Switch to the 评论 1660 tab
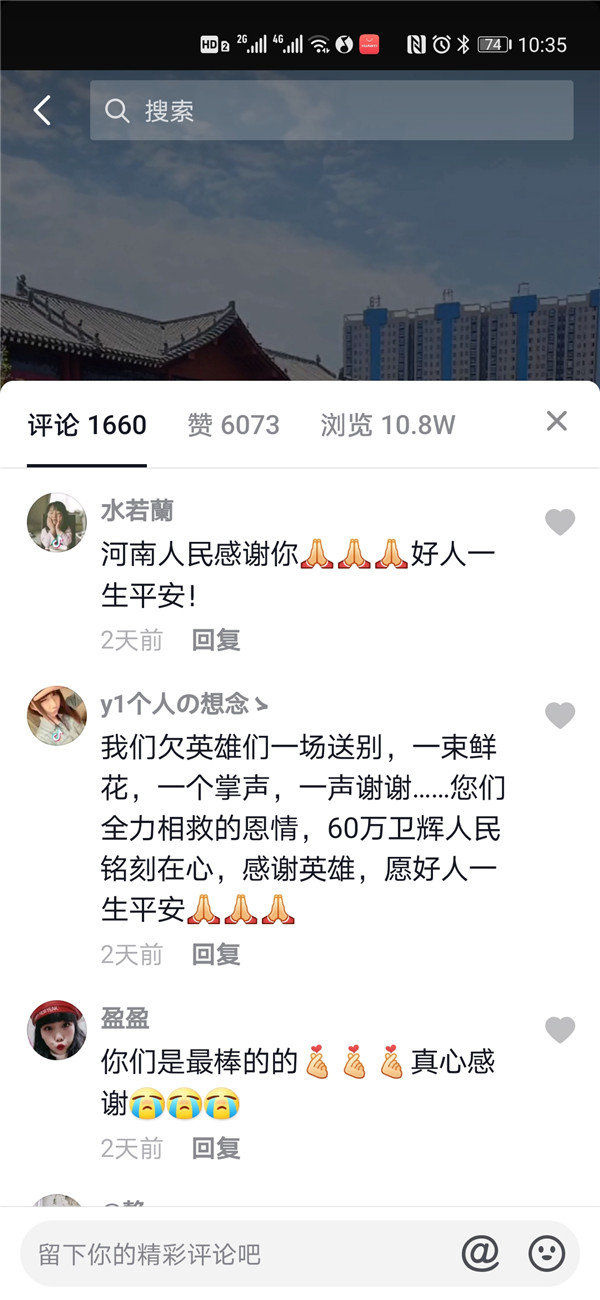 tap(87, 425)
